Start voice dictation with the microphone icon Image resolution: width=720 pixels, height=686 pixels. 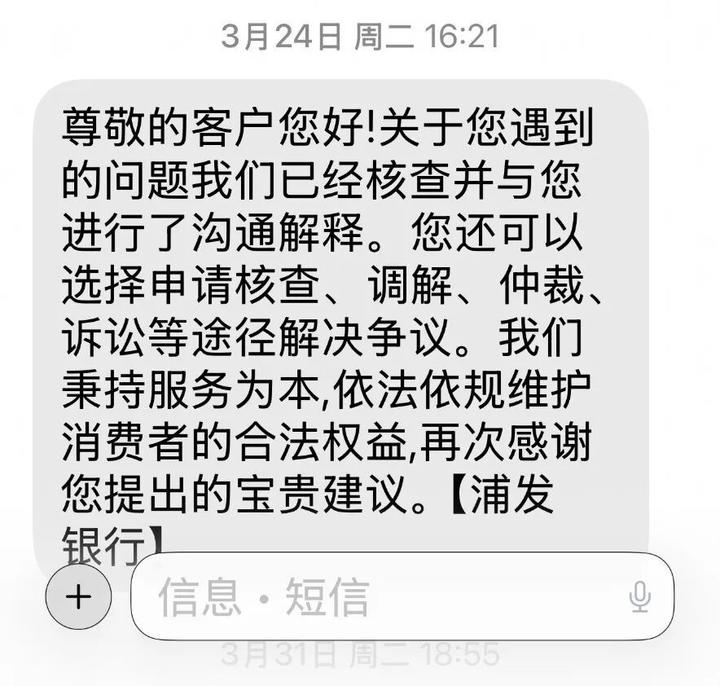point(640,597)
